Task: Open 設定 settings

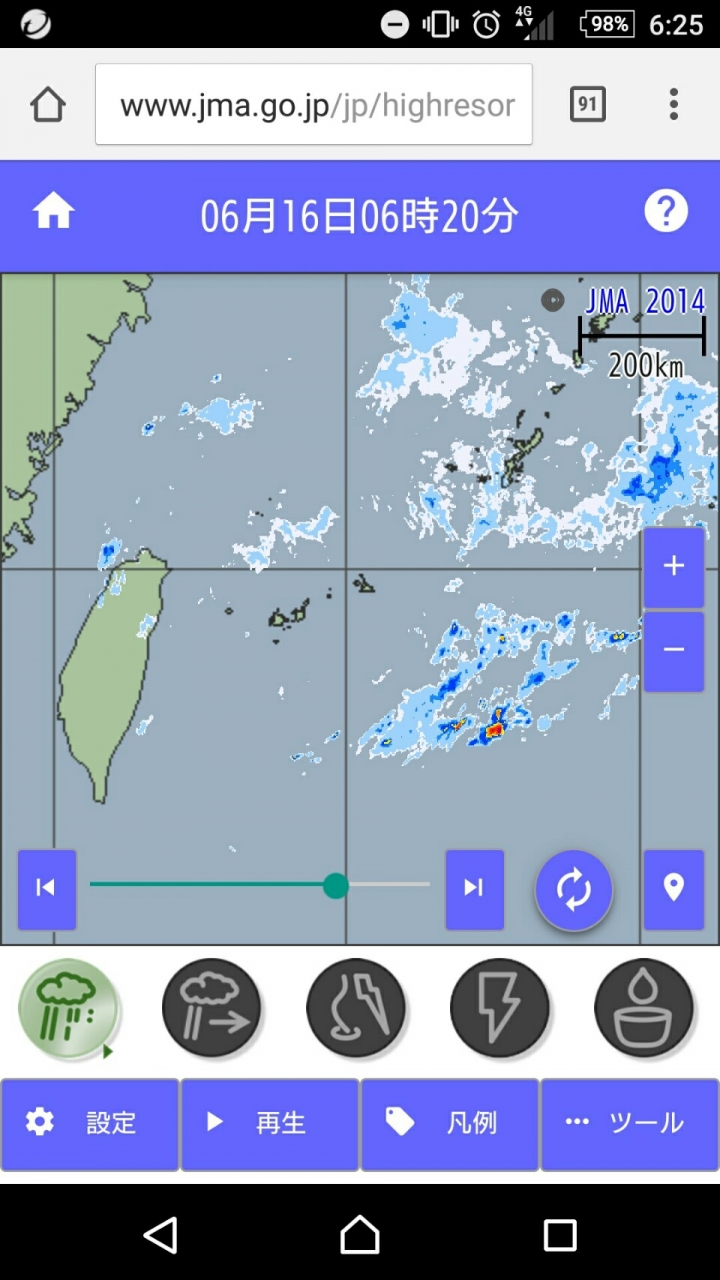Action: click(x=90, y=1123)
